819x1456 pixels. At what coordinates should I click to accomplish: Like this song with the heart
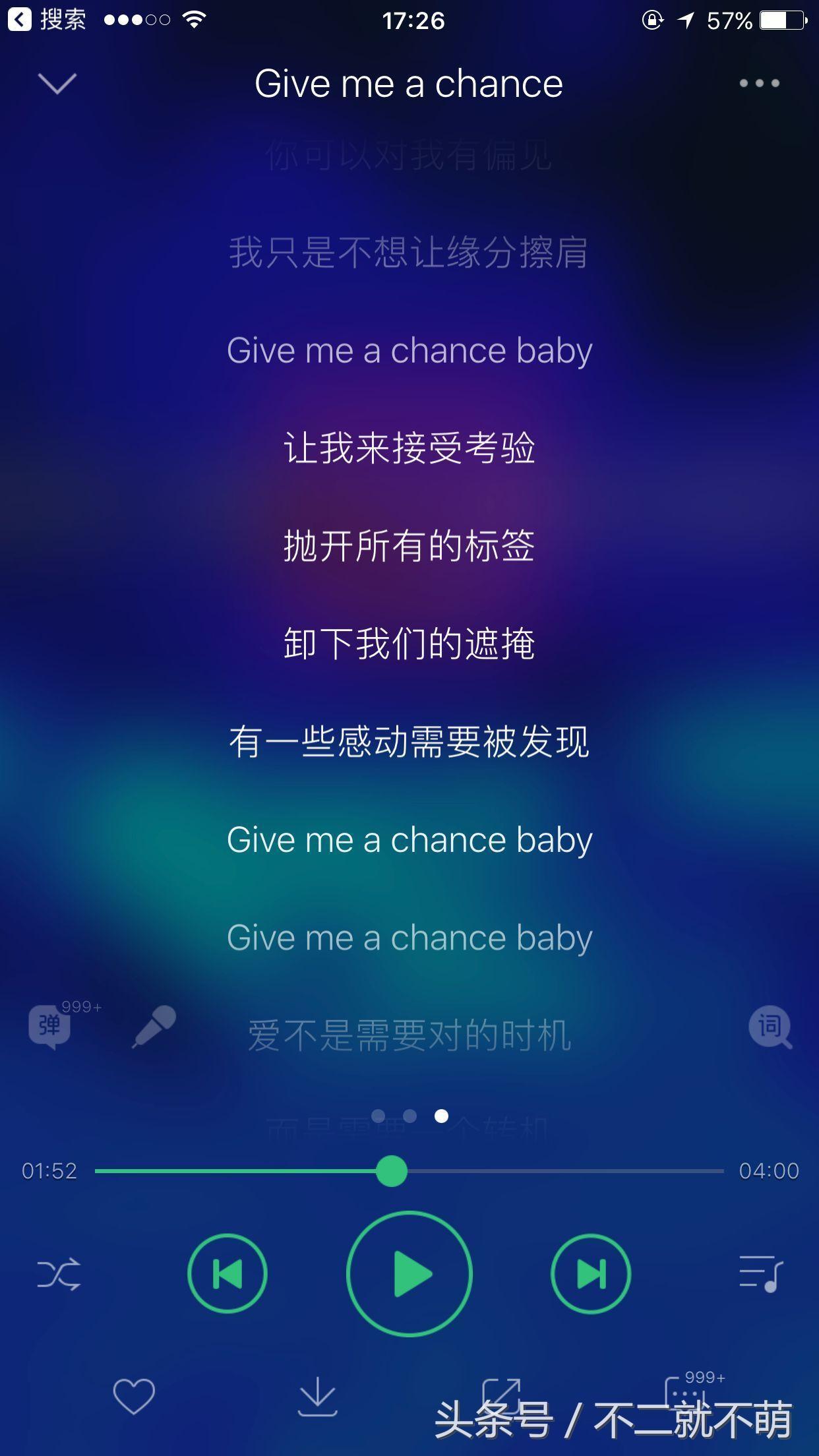pos(134,1395)
